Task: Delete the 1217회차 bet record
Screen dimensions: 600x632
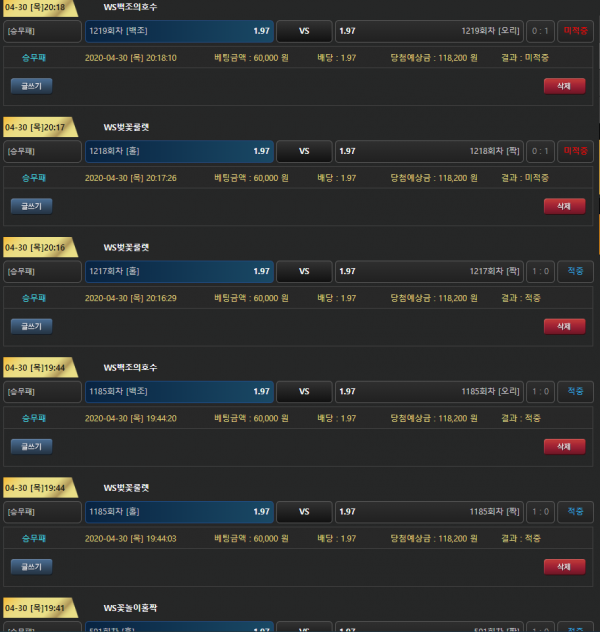Action: coord(564,326)
